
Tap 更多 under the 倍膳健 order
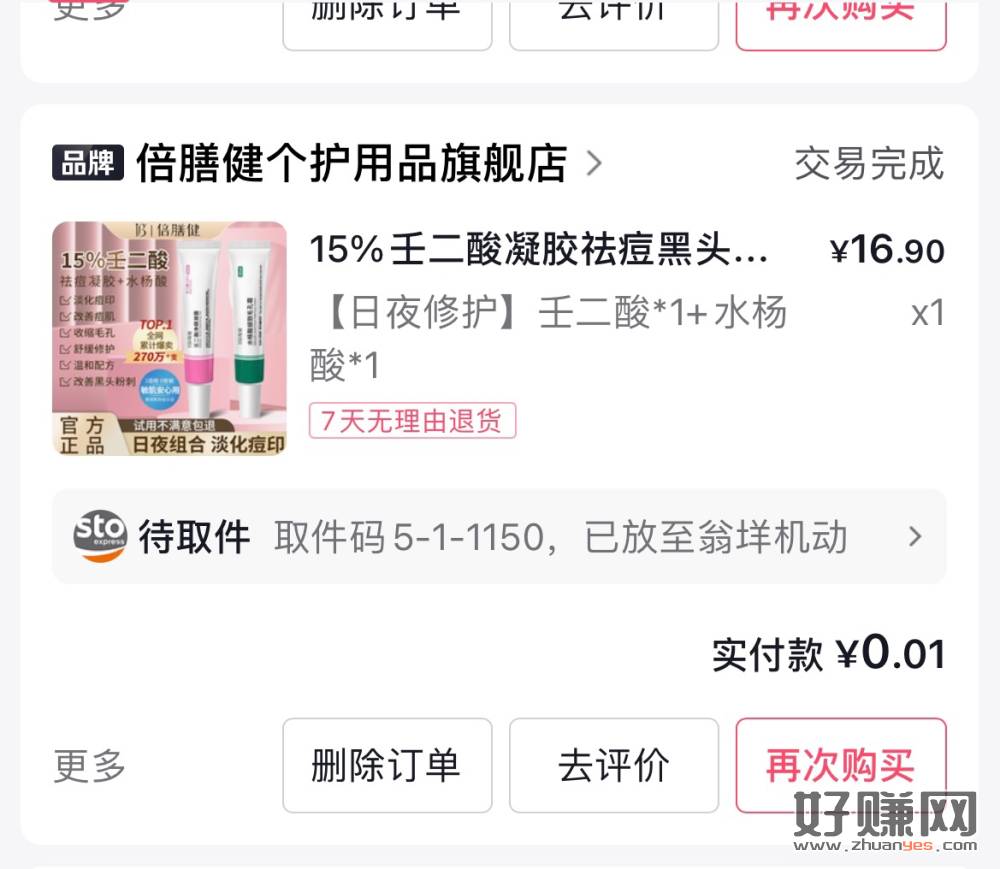(89, 766)
